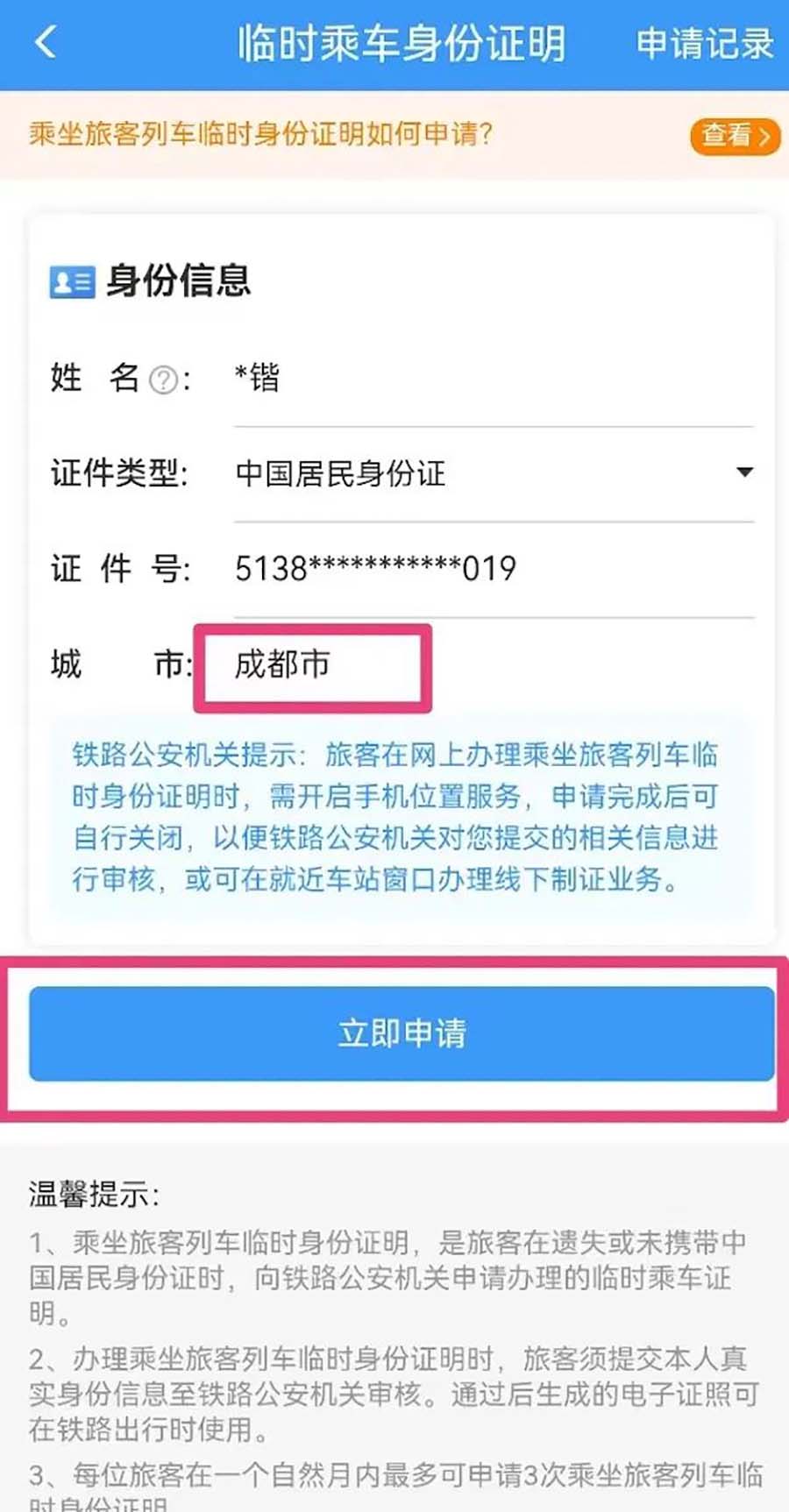Screen dimensions: 789x1512
Task: Open 申请记录 application records
Action: (x=704, y=44)
